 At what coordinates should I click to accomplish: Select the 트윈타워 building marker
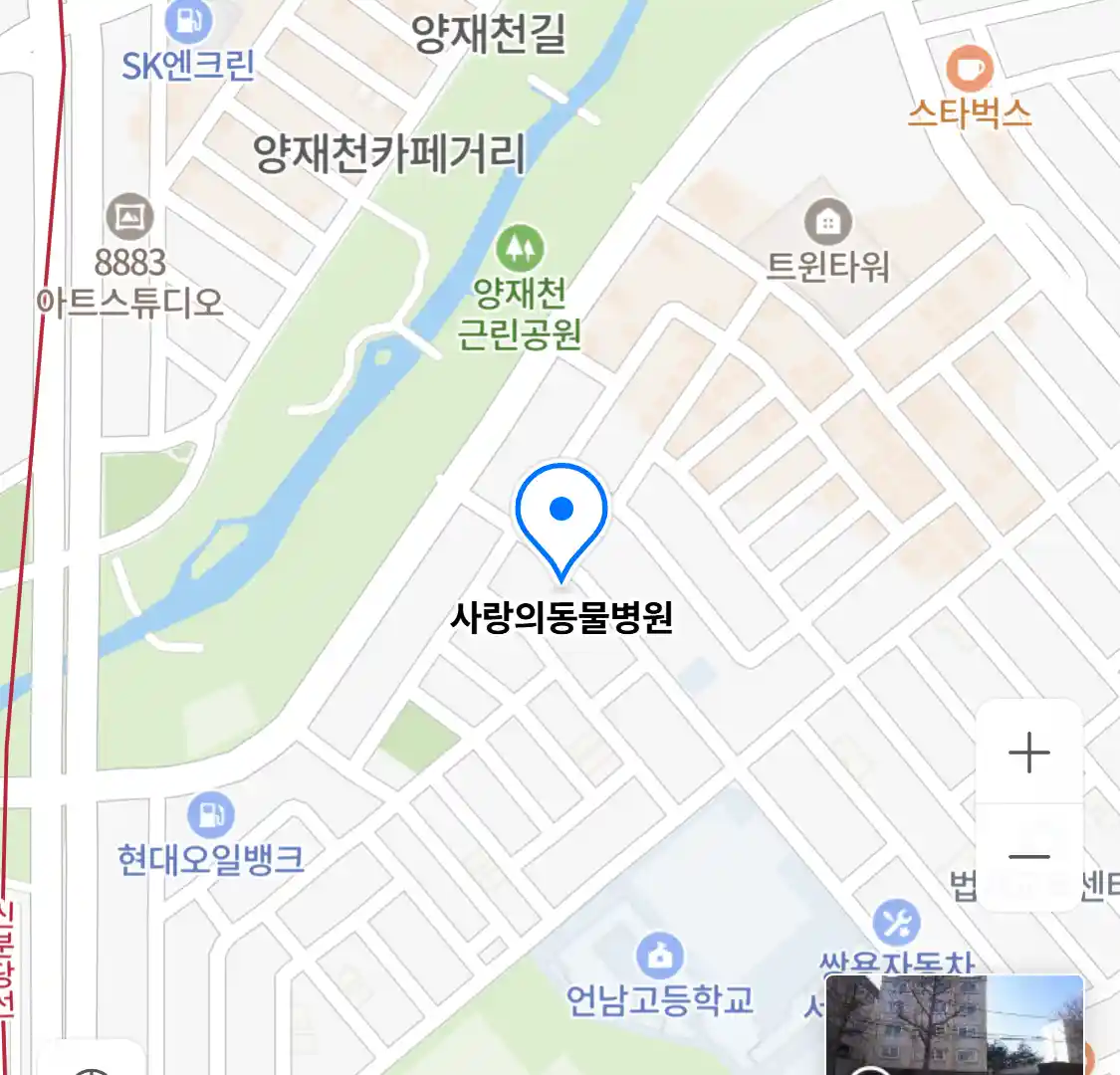pyautogui.click(x=827, y=223)
